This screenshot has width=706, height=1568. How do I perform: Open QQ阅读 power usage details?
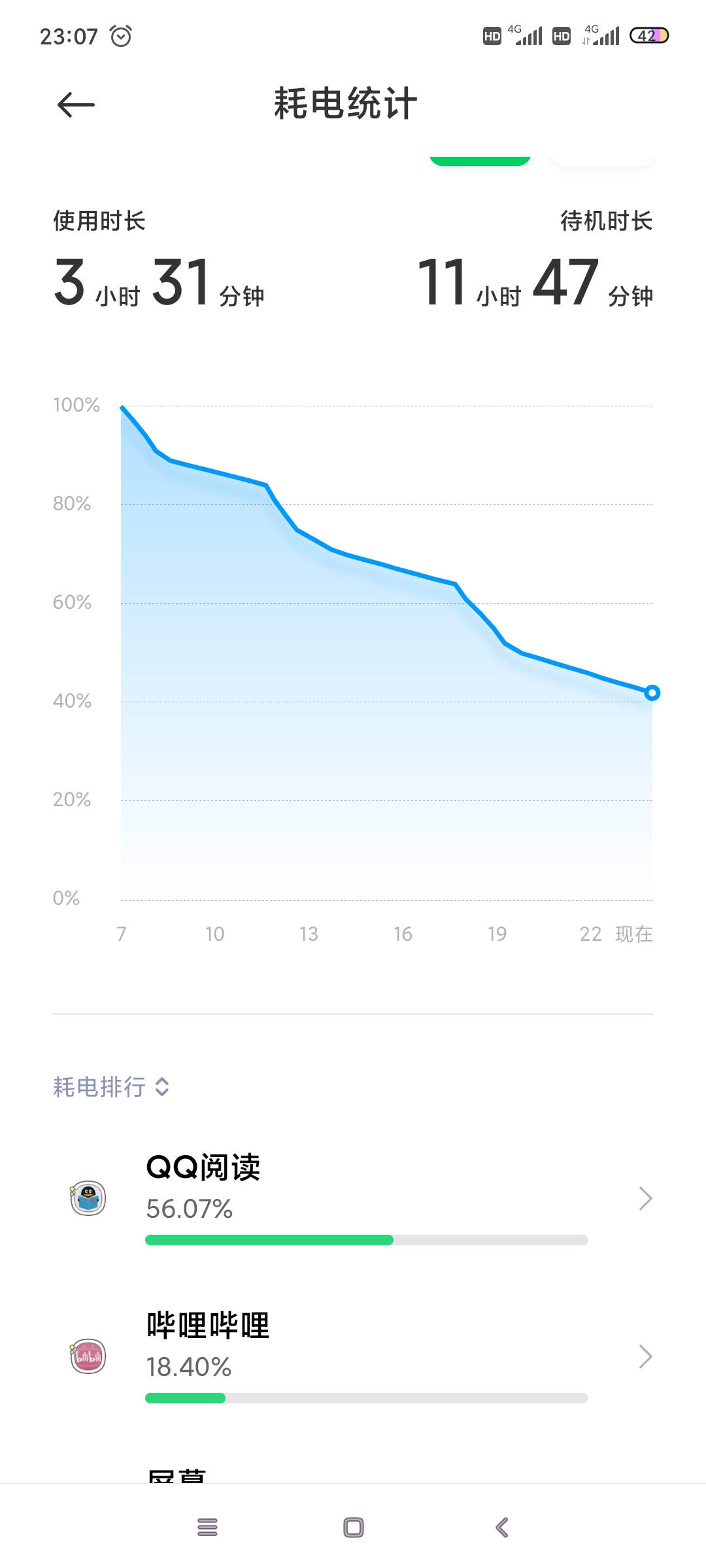tap(353, 1198)
